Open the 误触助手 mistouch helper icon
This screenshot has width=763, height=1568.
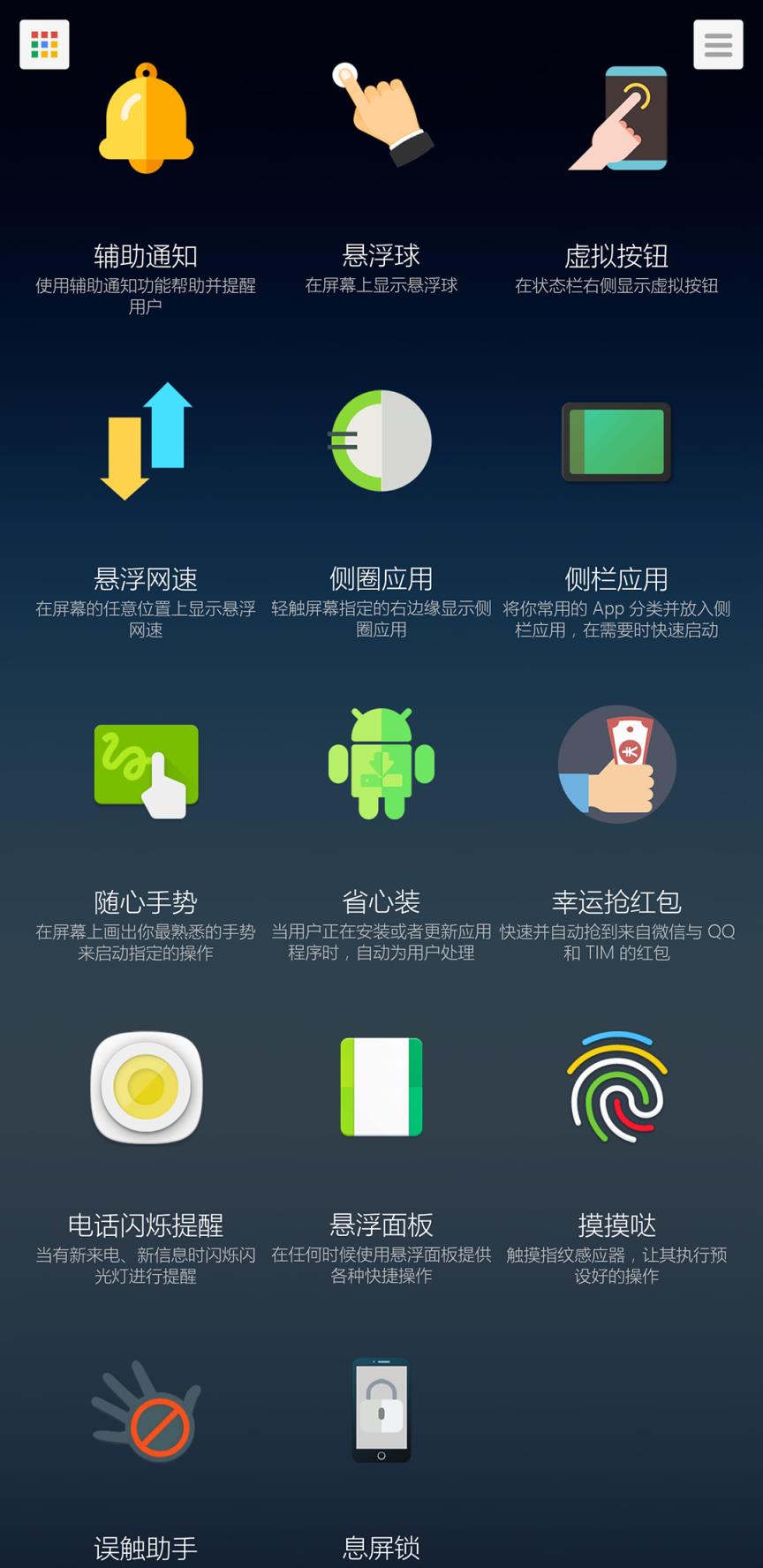146,1413
